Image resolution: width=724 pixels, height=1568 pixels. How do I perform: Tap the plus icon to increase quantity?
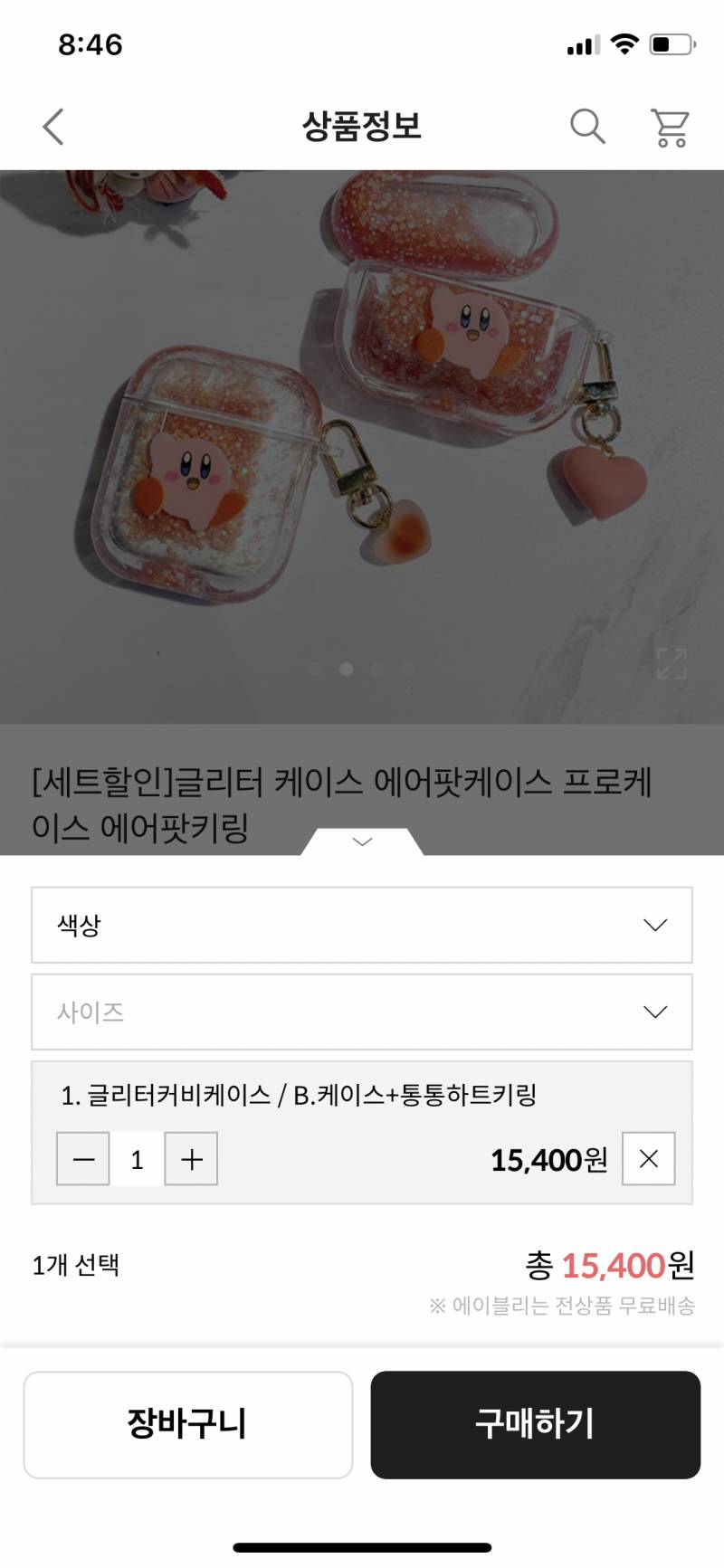coord(191,1158)
